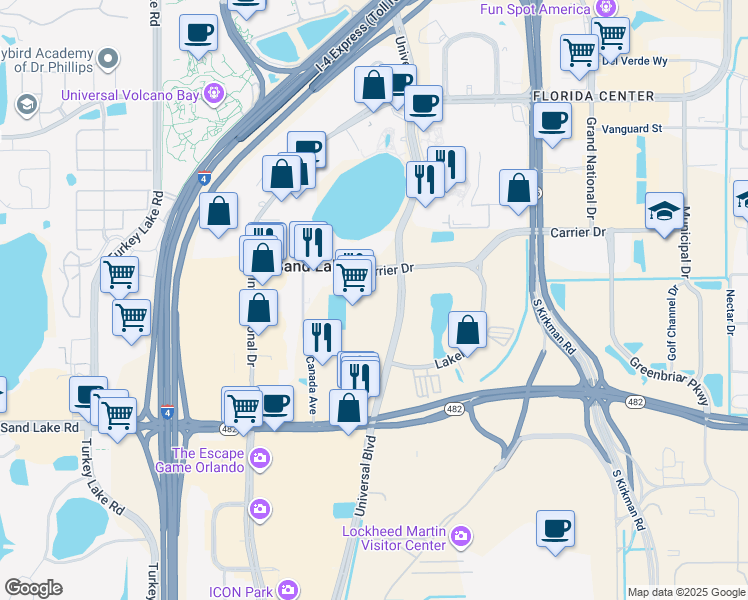Open the ICON Park camera pin
748x600 pixels.
288,590
